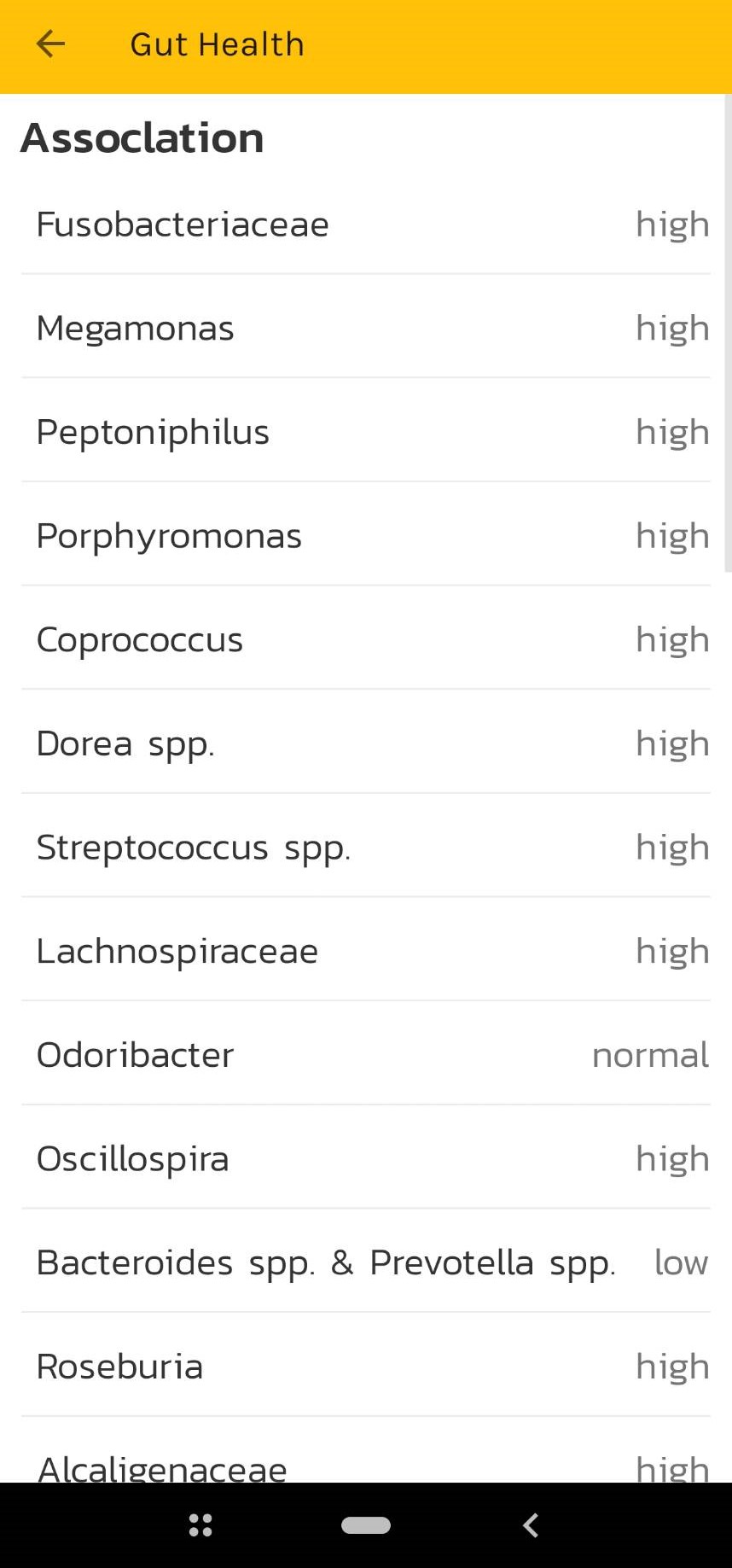Open recent apps from navigation bar

click(200, 1525)
